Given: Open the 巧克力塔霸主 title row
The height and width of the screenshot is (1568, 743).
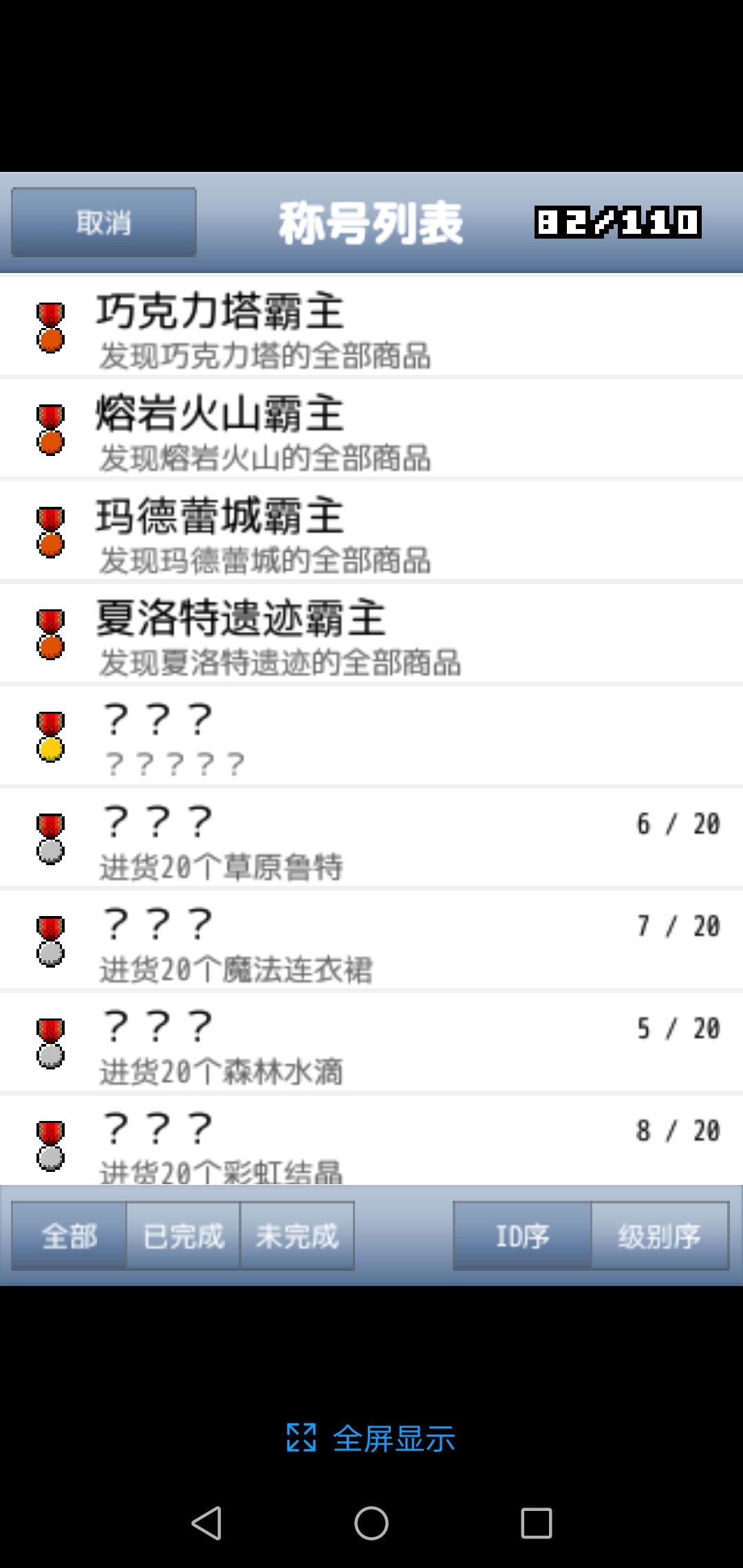Looking at the screenshot, I should [x=371, y=325].
